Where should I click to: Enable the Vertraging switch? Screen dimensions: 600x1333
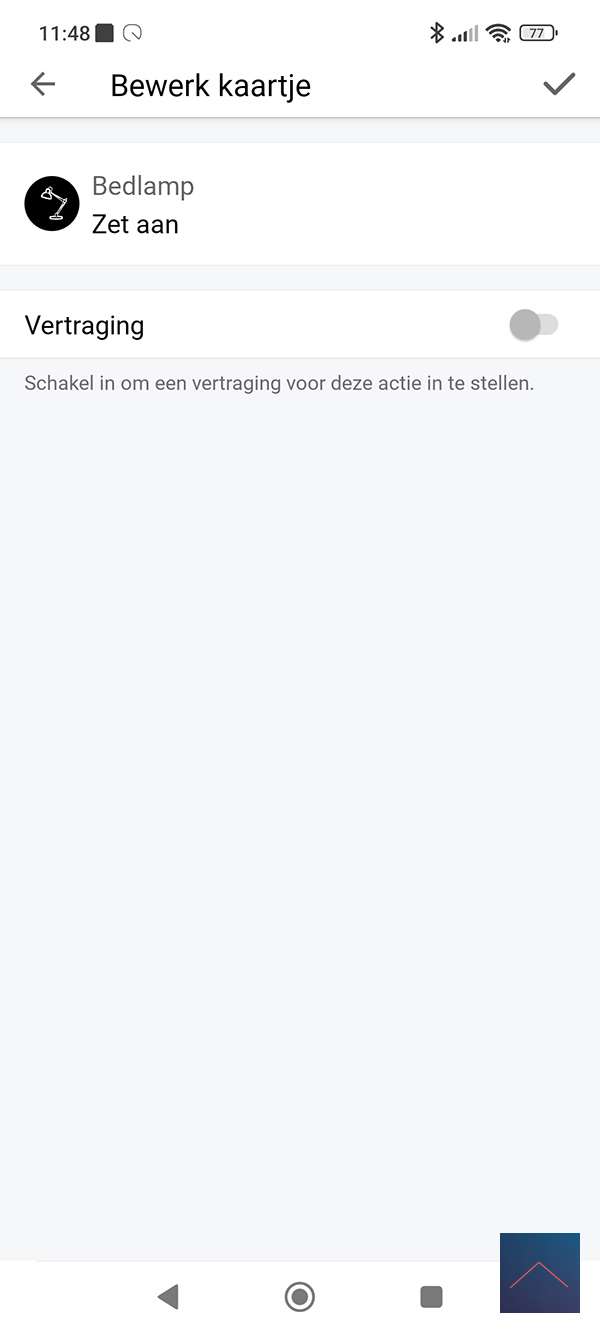(533, 325)
